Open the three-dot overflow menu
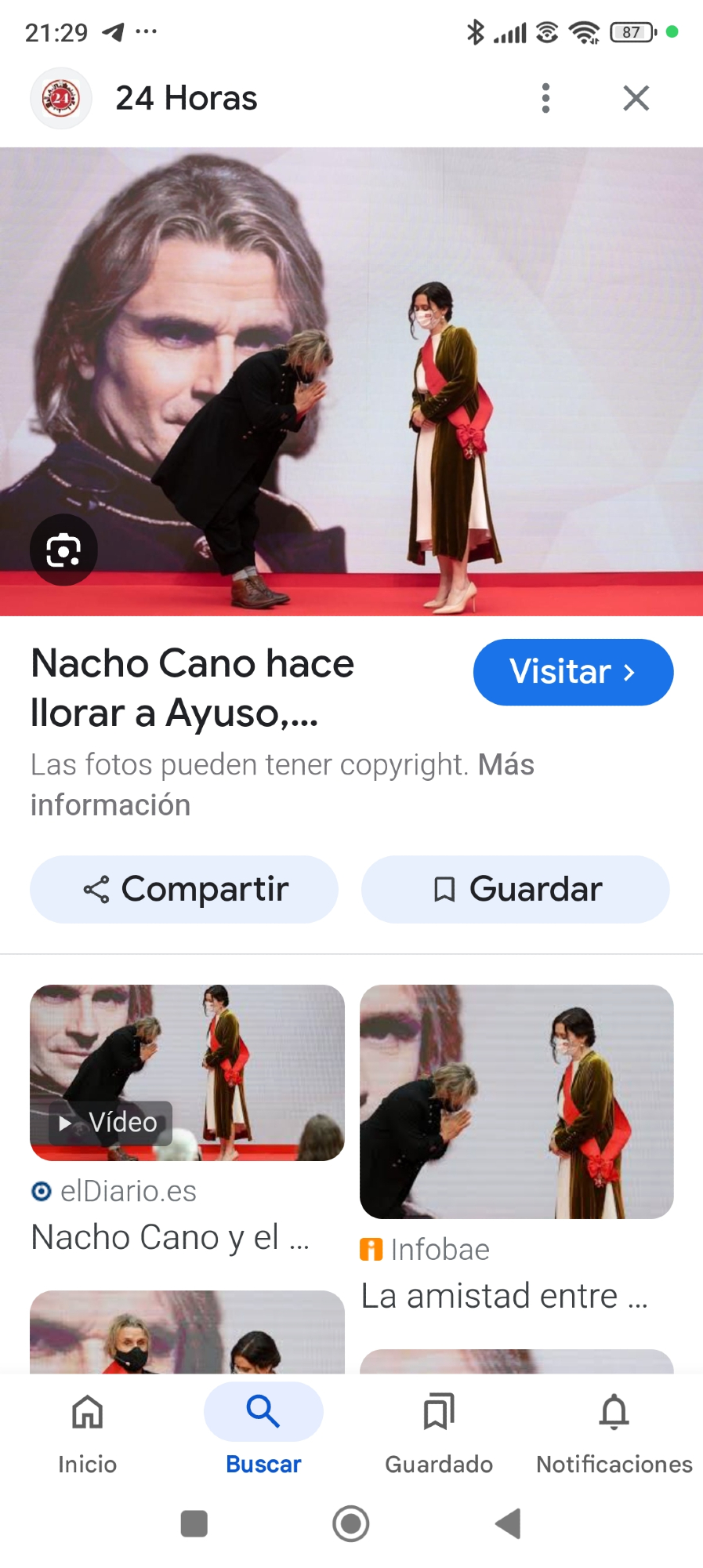The height and width of the screenshot is (1568, 703). [545, 99]
